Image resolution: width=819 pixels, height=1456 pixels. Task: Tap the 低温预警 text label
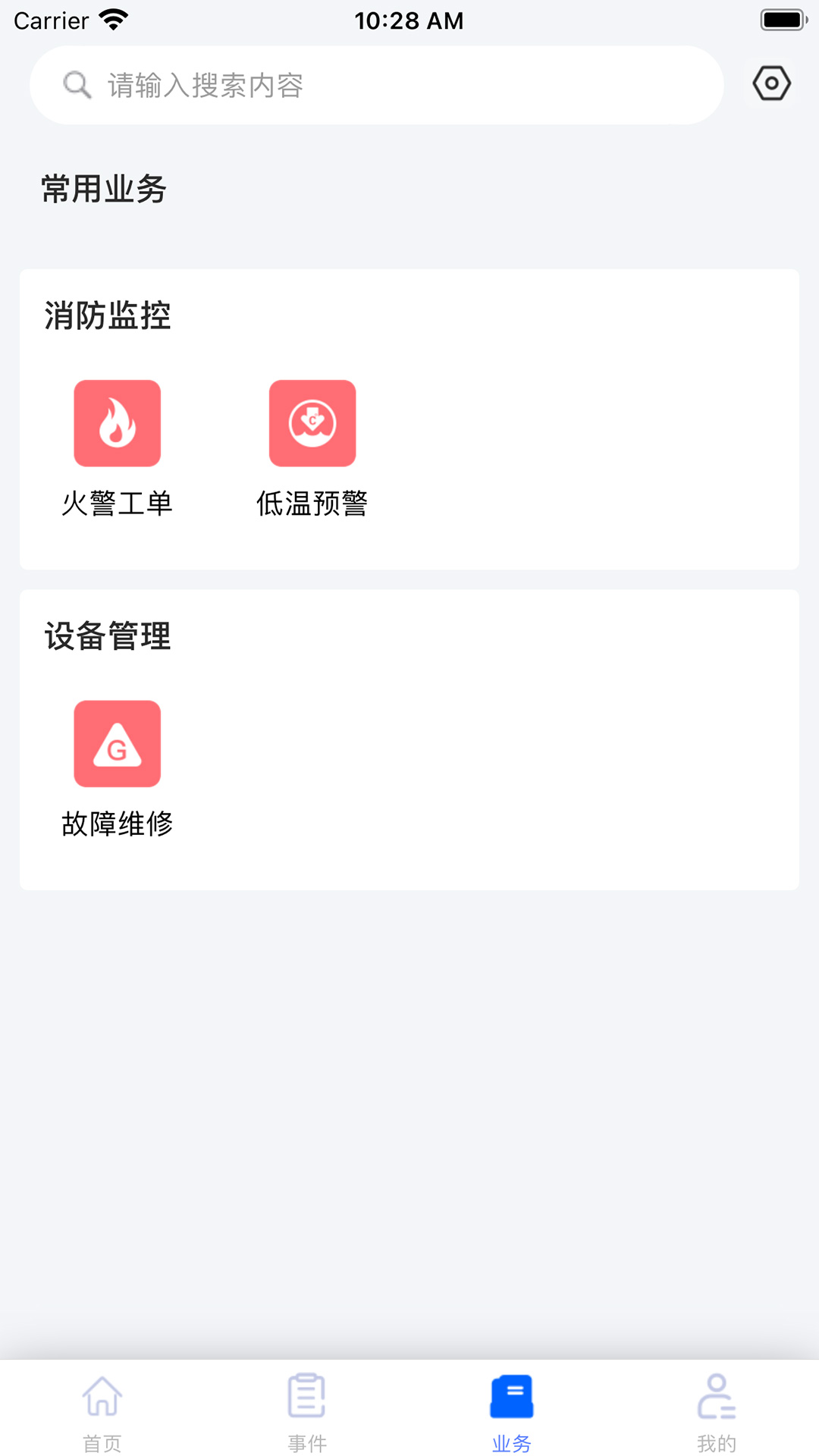[312, 503]
